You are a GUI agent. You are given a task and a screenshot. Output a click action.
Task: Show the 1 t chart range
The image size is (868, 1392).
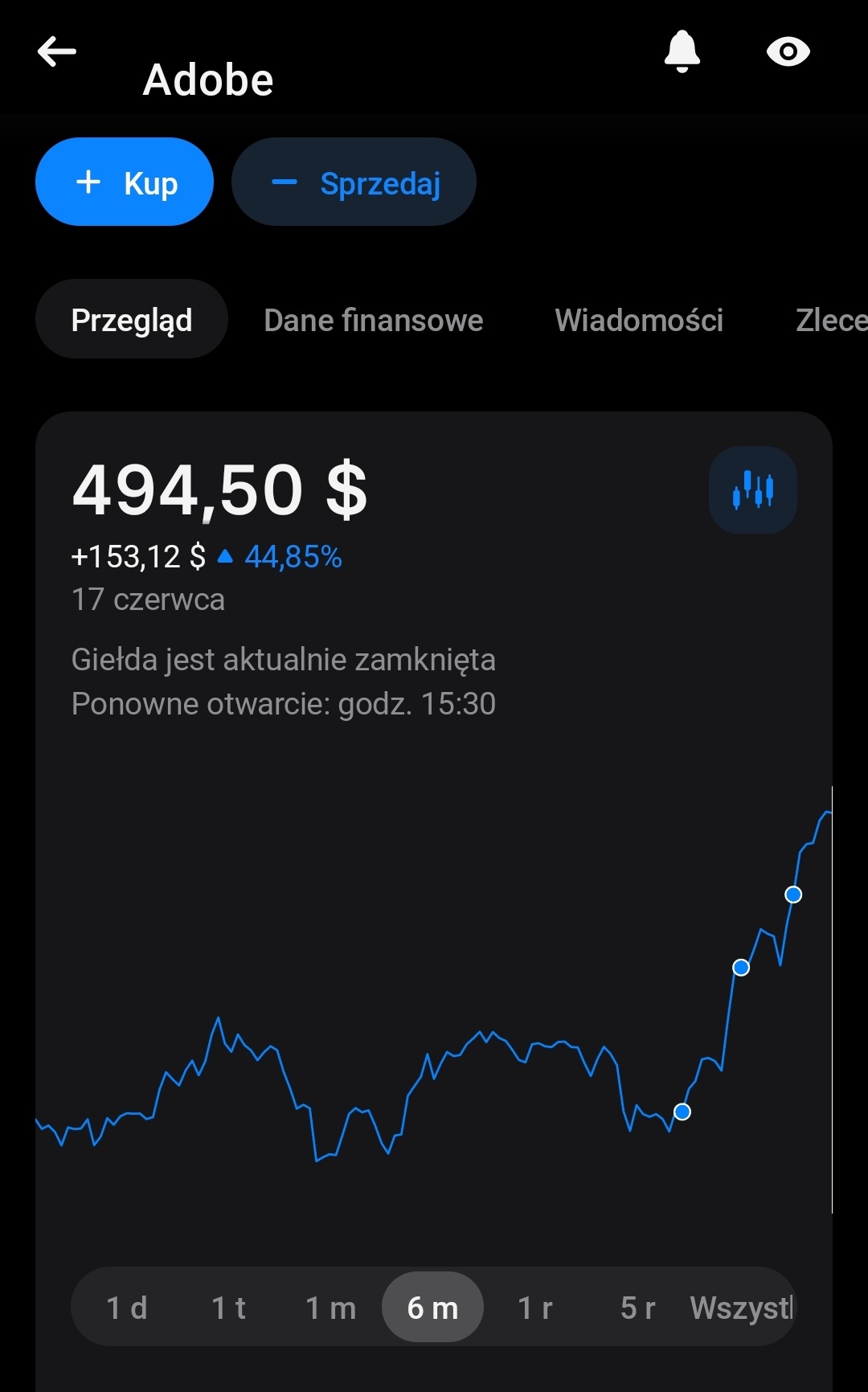(228, 1308)
